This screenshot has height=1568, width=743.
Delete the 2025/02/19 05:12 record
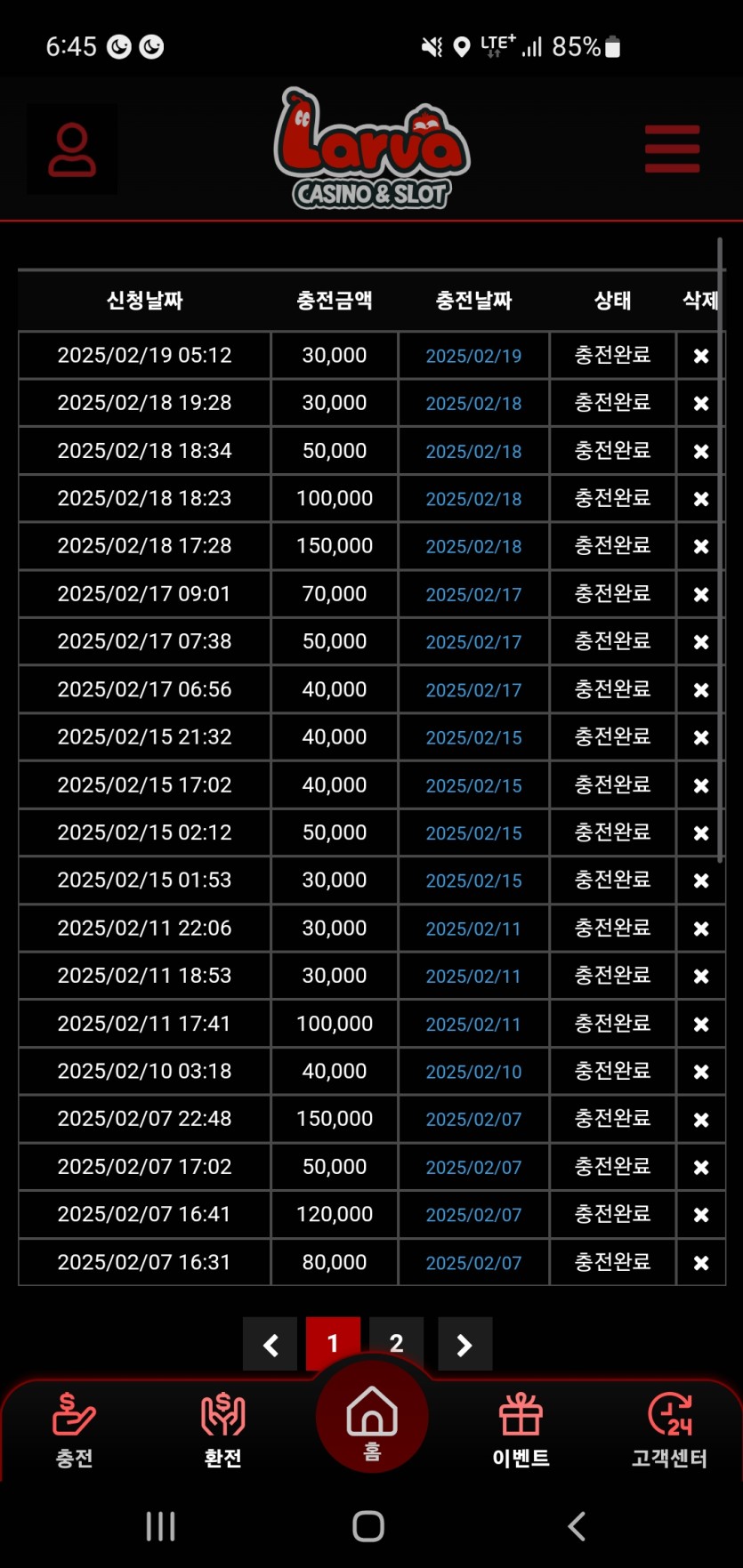[x=701, y=356]
